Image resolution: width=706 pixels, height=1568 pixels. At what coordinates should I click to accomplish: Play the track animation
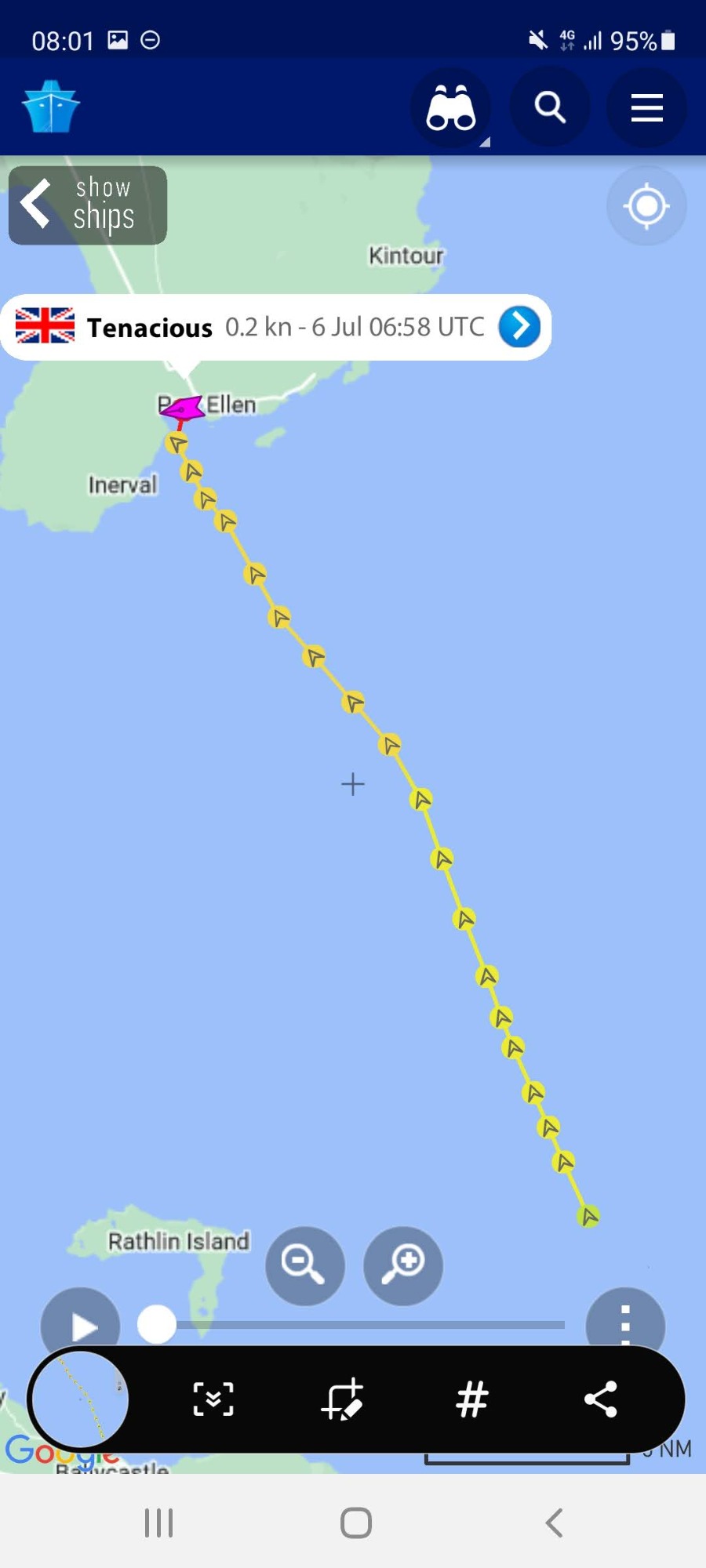tap(81, 1325)
